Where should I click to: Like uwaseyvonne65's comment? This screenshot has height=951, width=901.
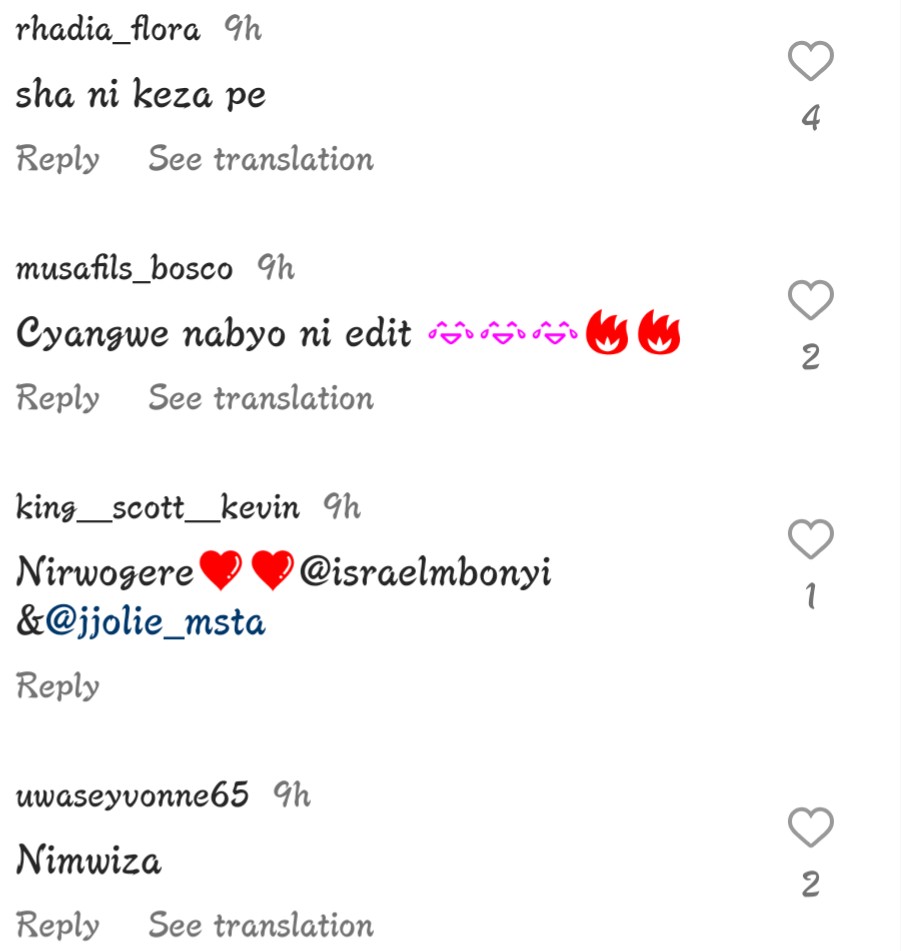pyautogui.click(x=810, y=828)
